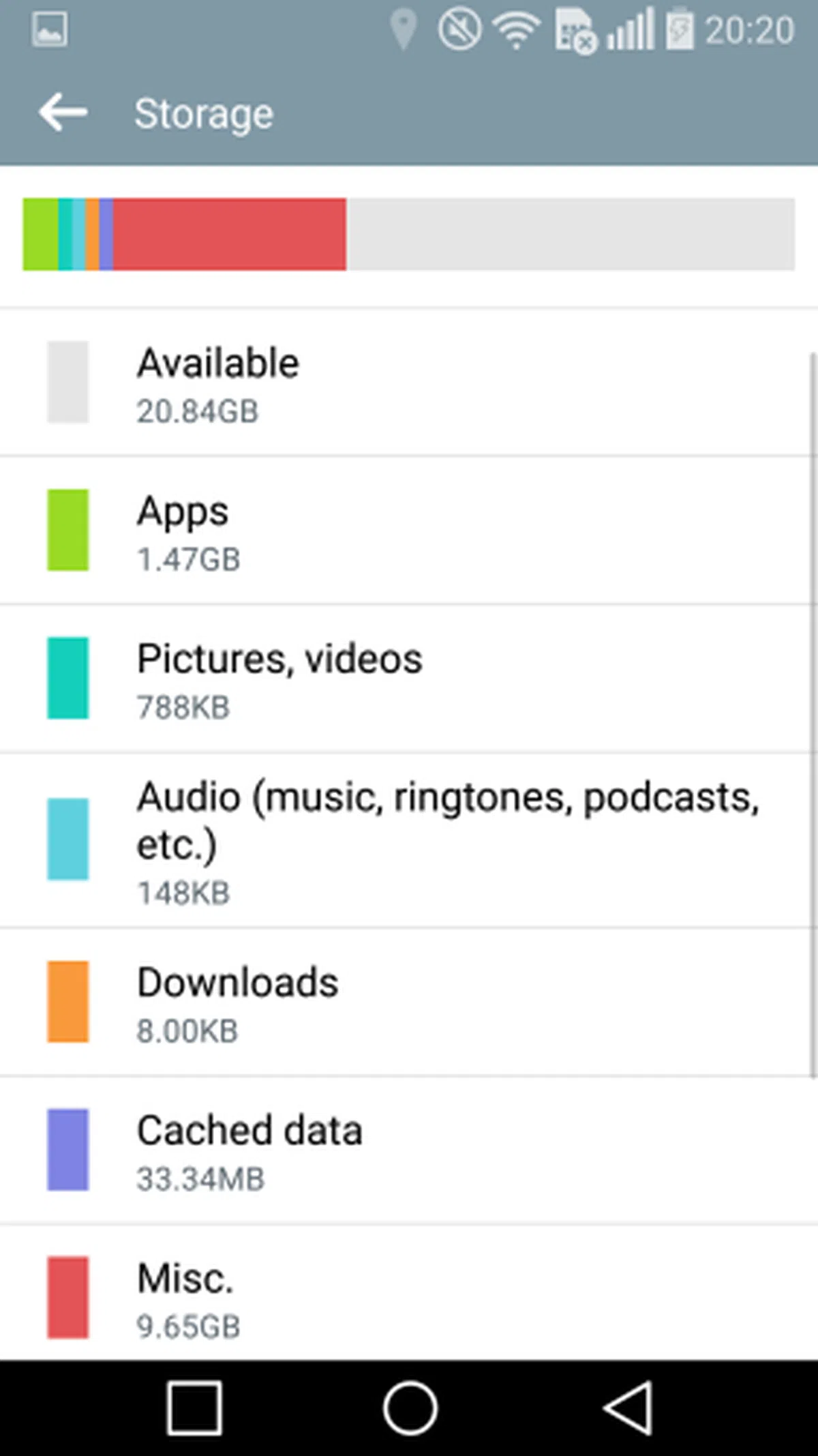This screenshot has width=818, height=1456.
Task: Open the Audio storage row
Action: [x=409, y=840]
